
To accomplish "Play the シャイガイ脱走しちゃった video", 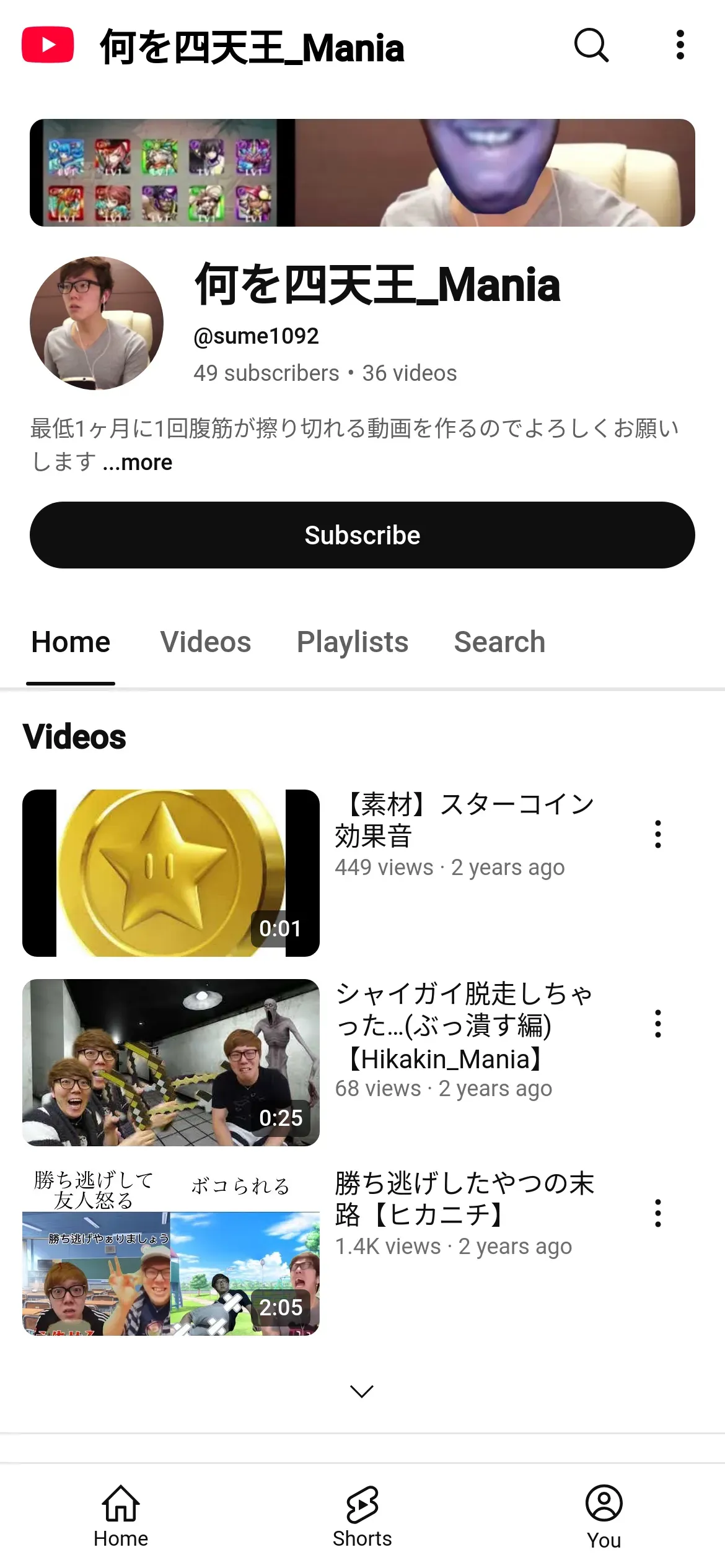I will pyautogui.click(x=171, y=1063).
